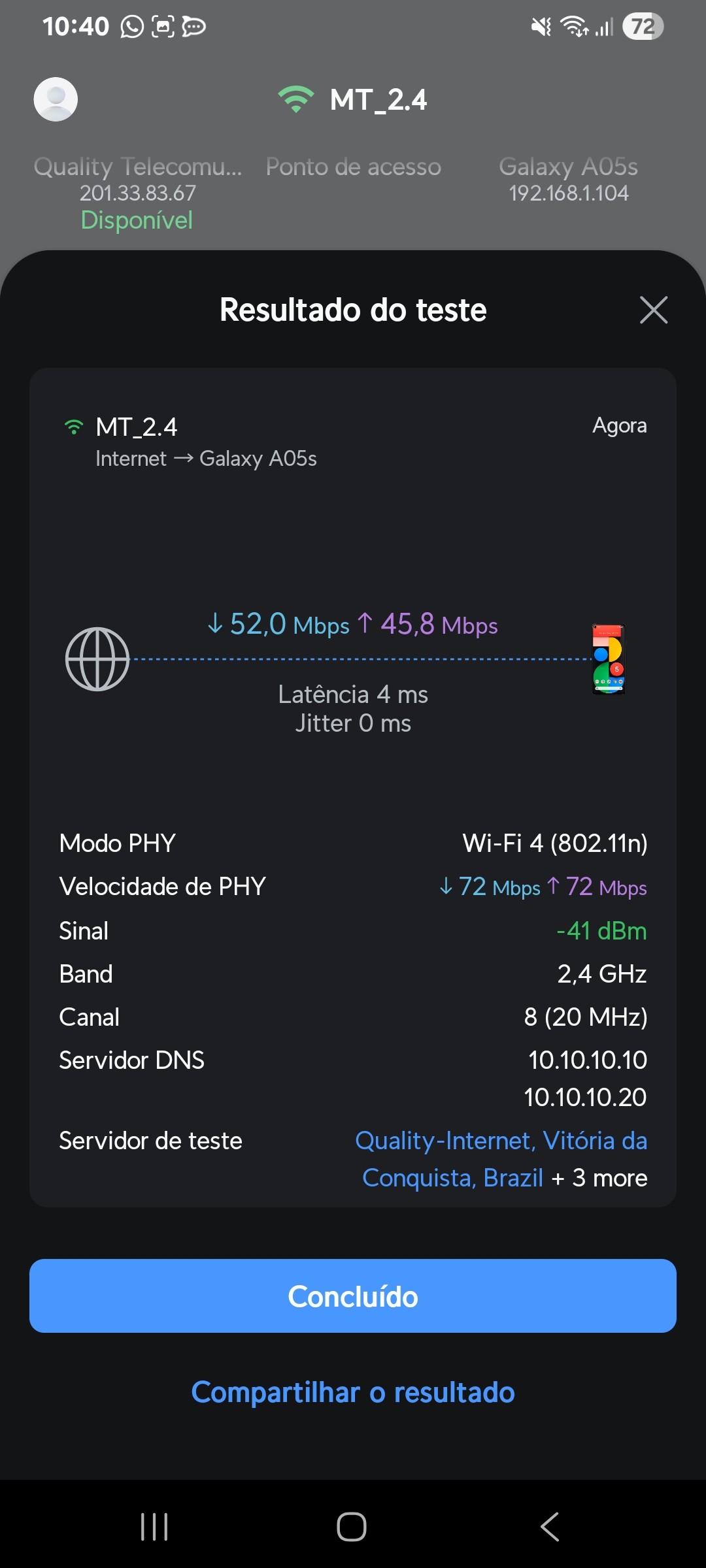Open the Quality-Internet test server link

pos(501,1141)
